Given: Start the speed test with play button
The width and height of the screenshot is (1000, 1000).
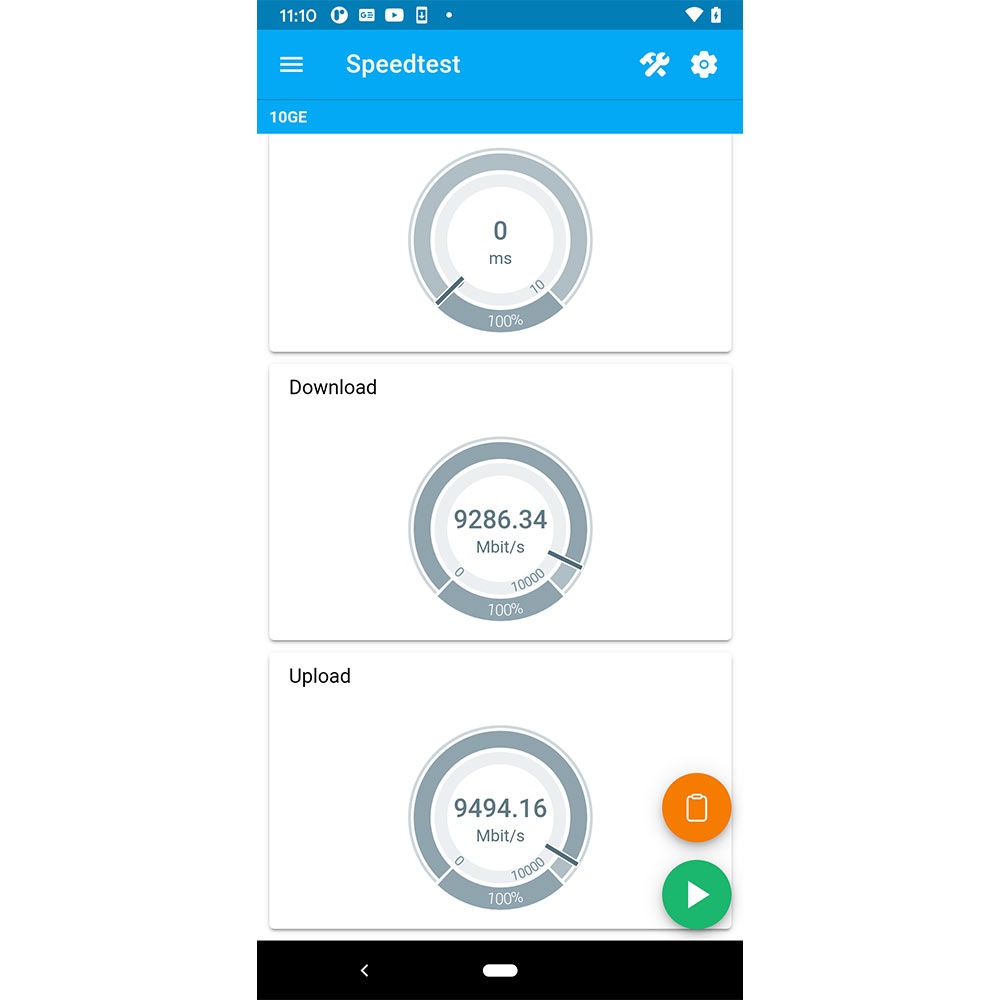Looking at the screenshot, I should (697, 894).
